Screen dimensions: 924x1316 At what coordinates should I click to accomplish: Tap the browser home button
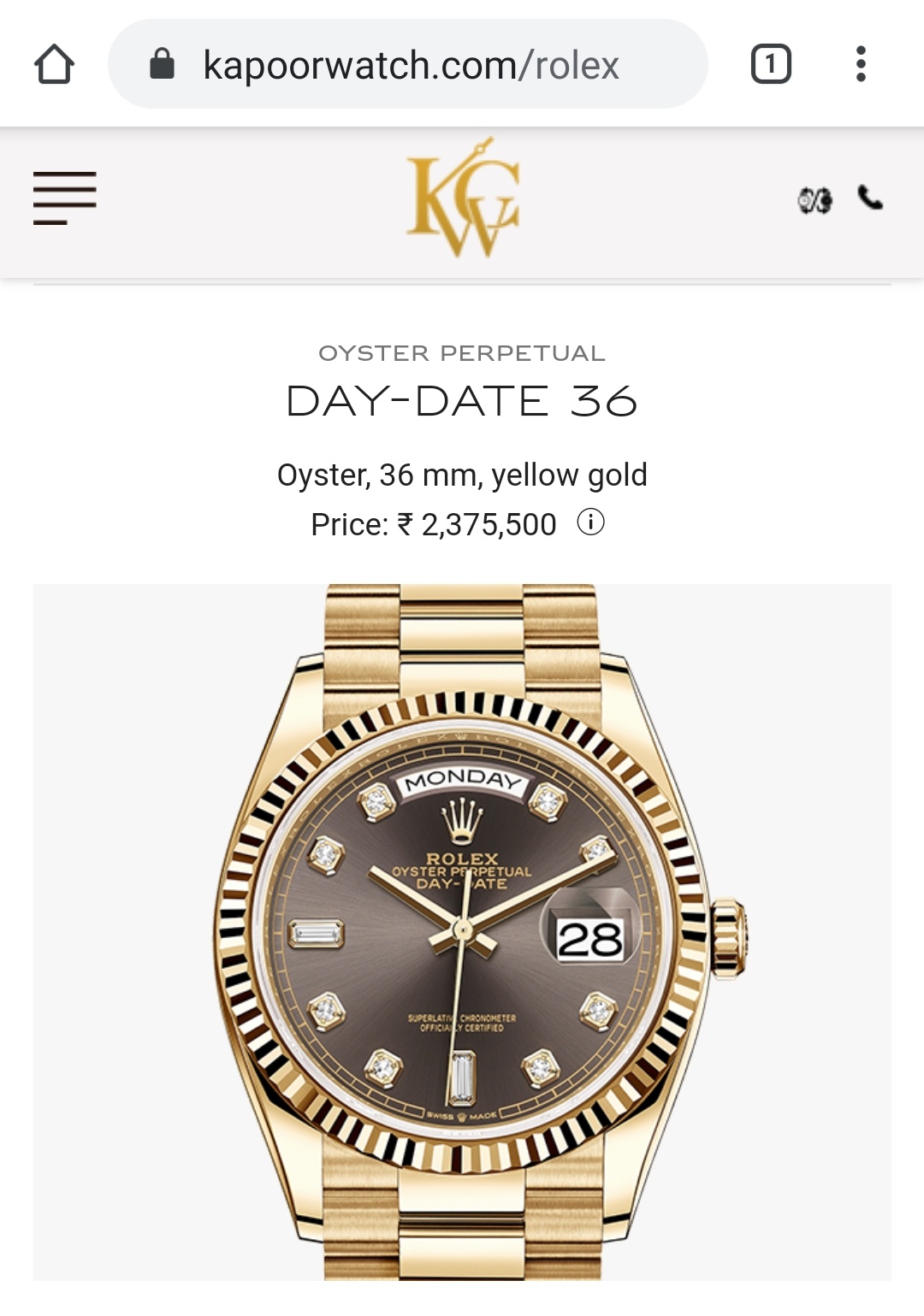(54, 65)
